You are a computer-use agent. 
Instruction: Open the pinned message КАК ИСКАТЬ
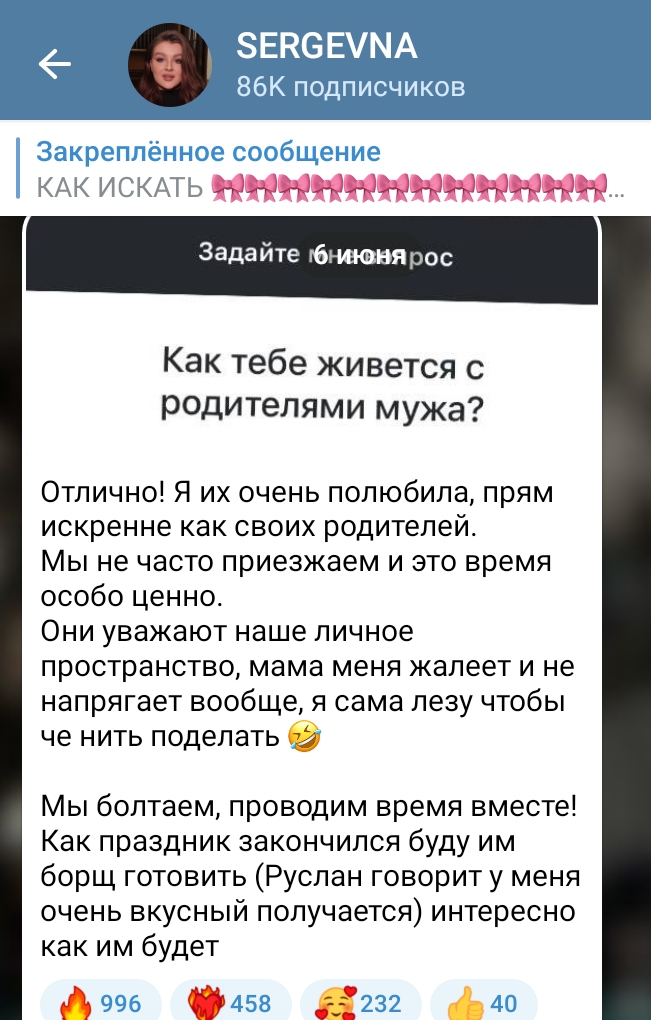coord(325,168)
